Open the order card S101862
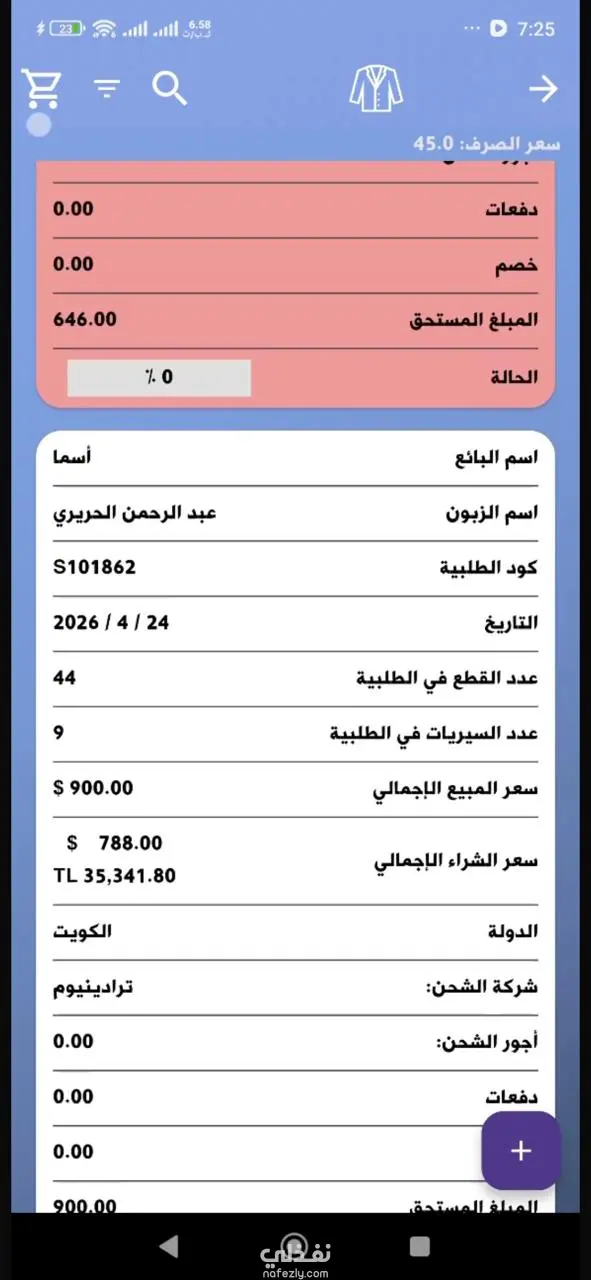Screen dimensions: 591x1280 295,822
